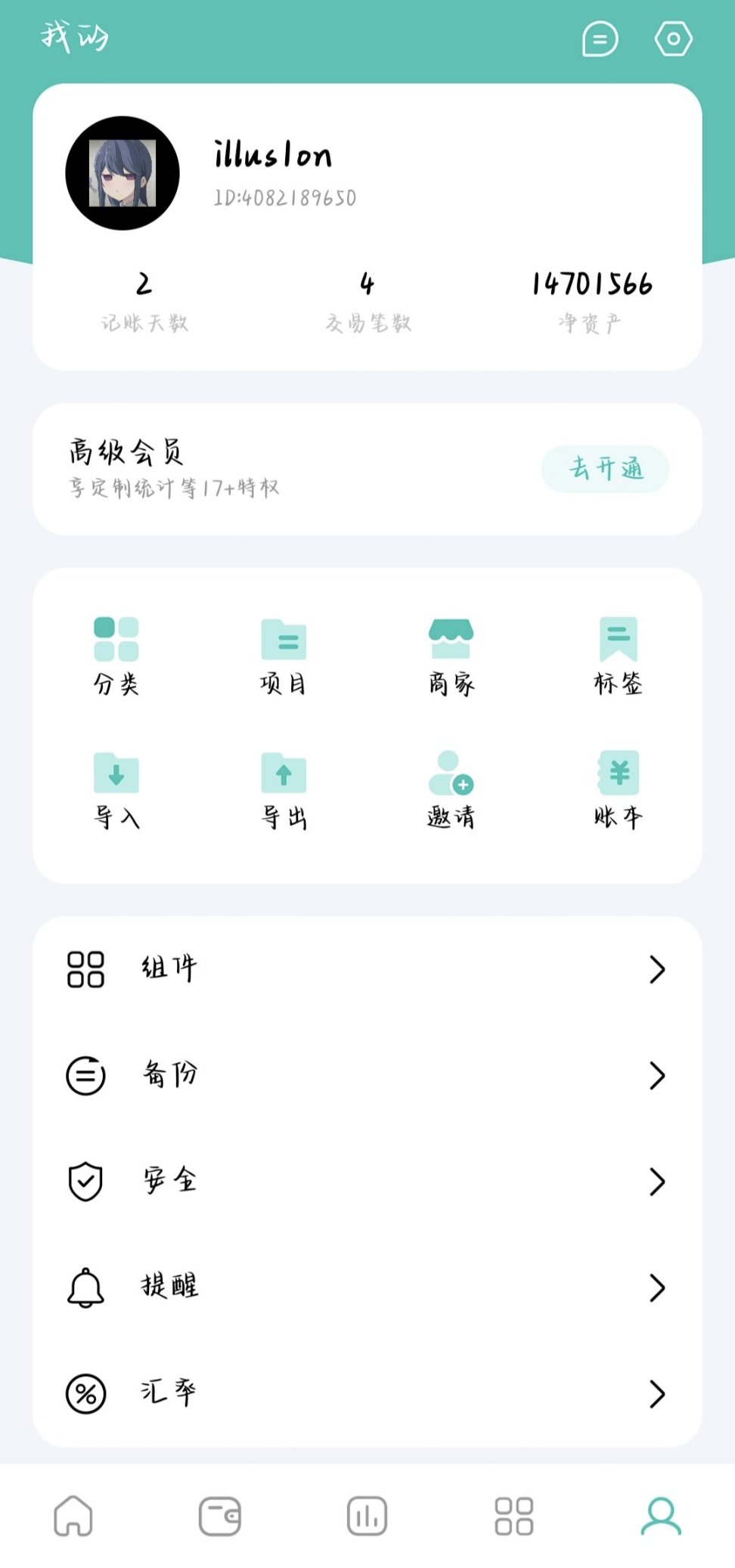Open the 备份 backup row
This screenshot has width=735, height=1568.
(367, 1075)
